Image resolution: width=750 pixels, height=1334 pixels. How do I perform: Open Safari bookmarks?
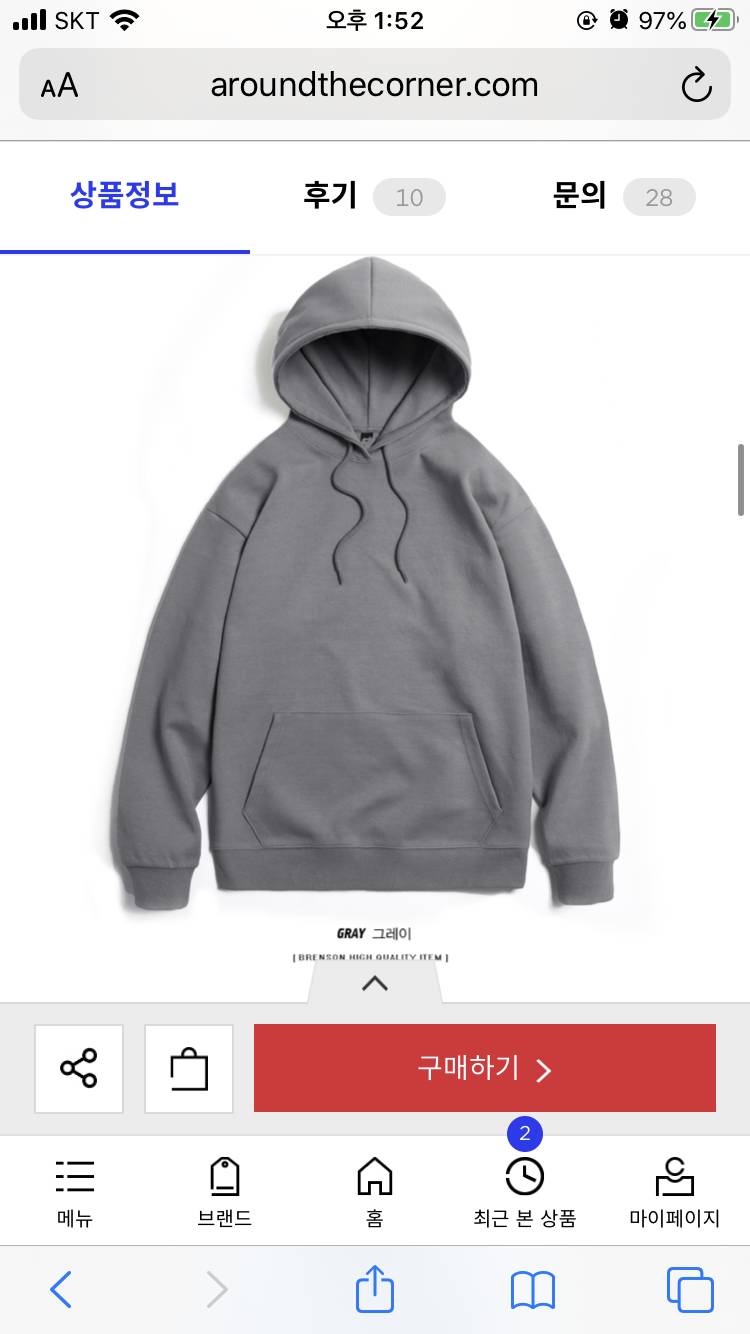pos(532,1290)
